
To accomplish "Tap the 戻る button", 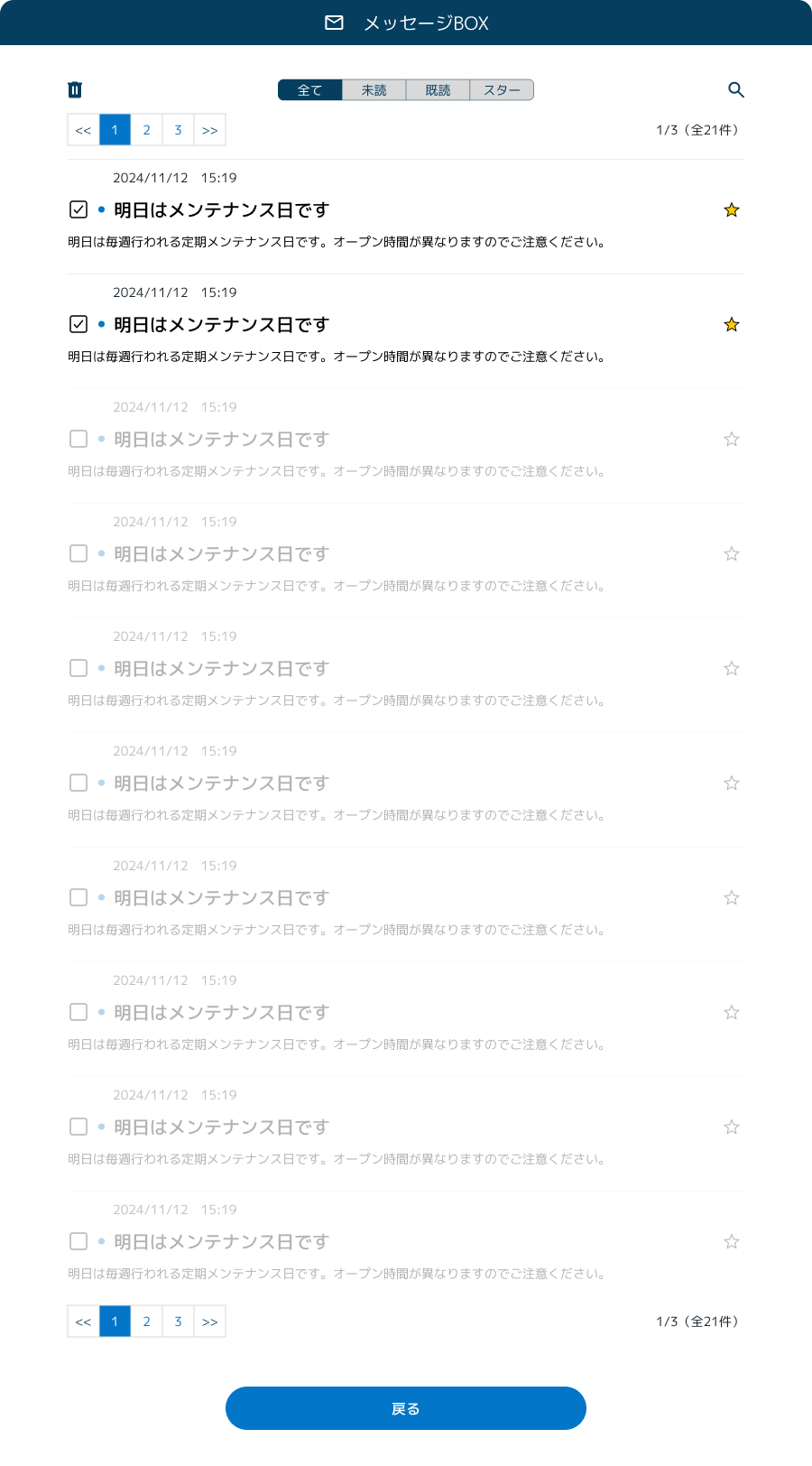I will coord(406,1408).
